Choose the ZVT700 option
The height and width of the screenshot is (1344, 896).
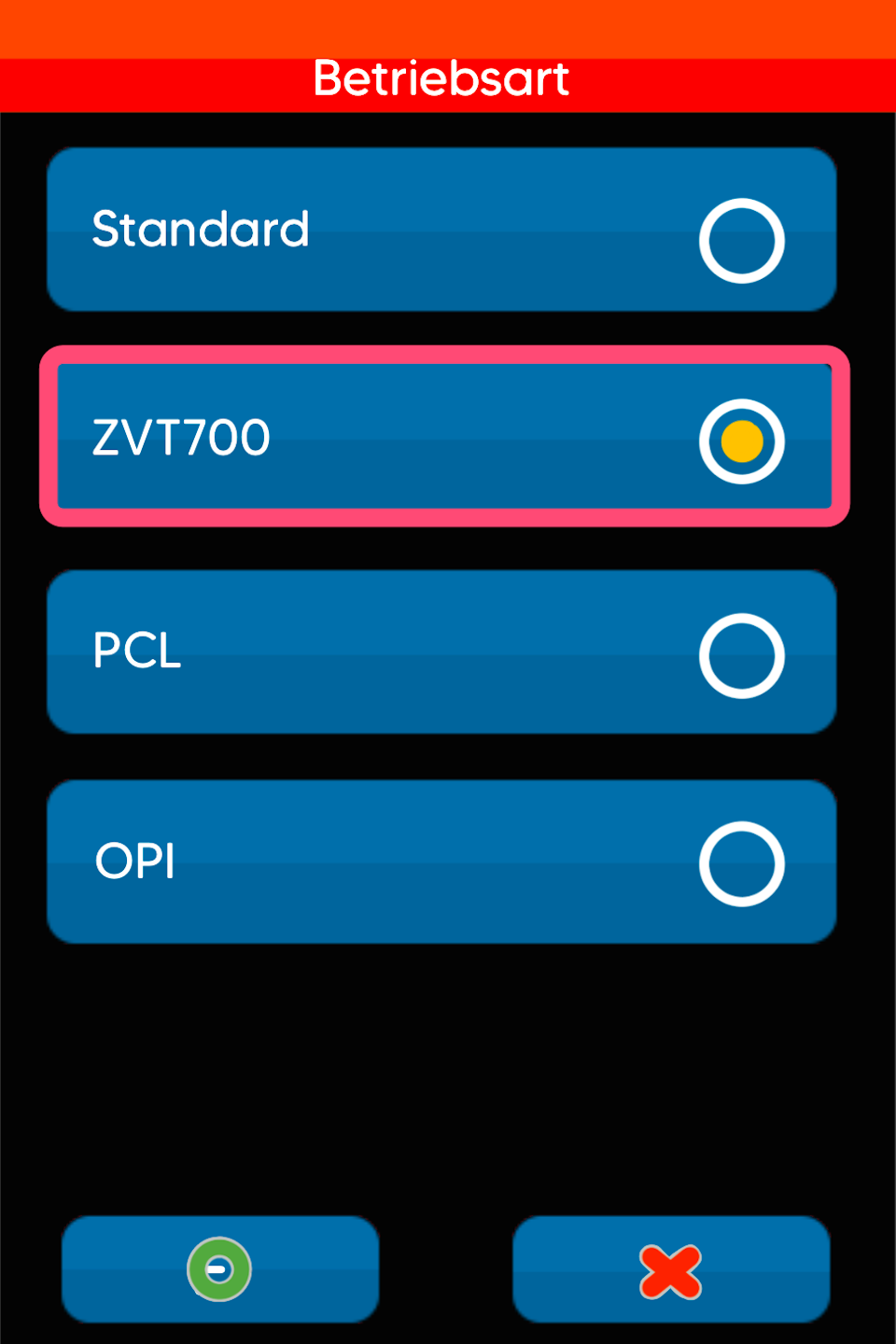[x=443, y=437]
